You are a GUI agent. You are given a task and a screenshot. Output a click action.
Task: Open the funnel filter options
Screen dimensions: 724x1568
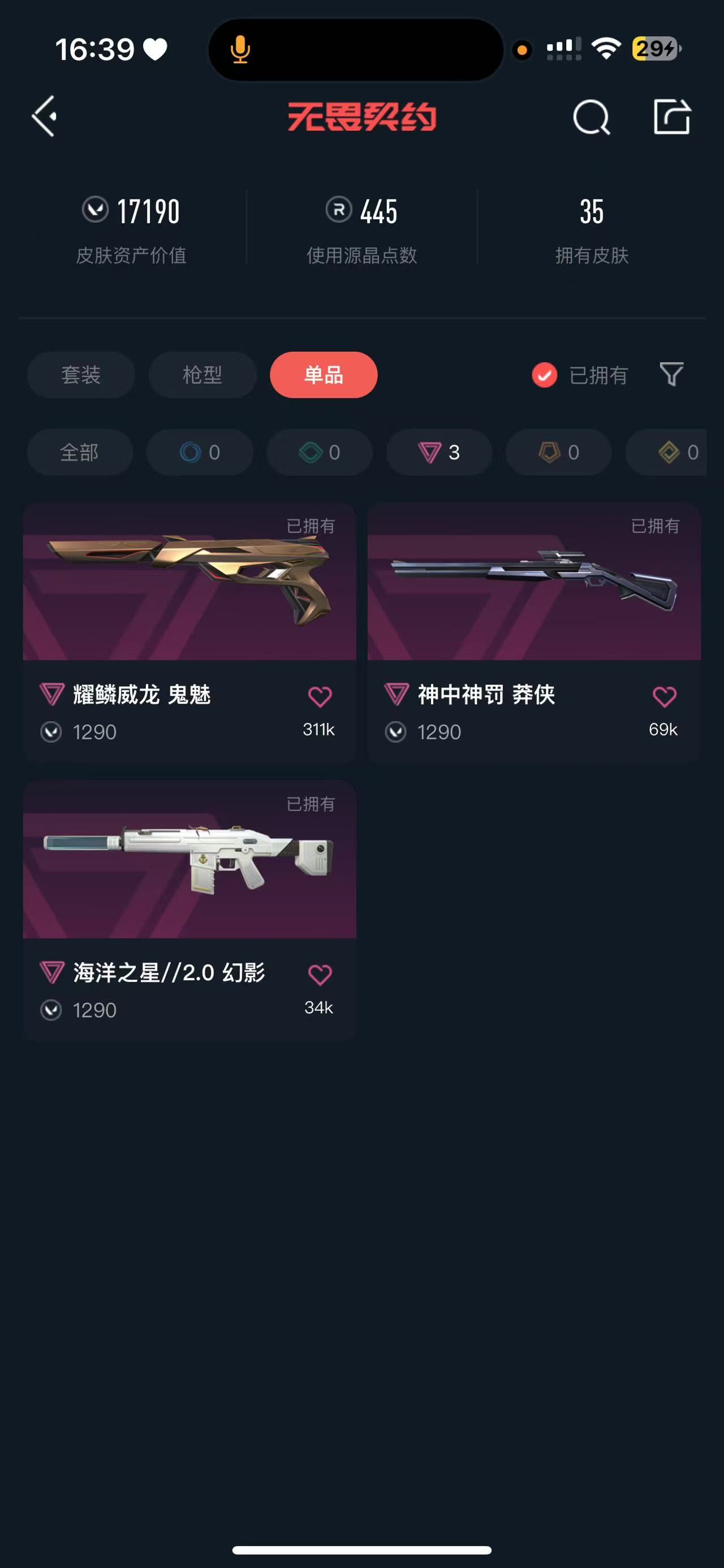click(x=671, y=374)
